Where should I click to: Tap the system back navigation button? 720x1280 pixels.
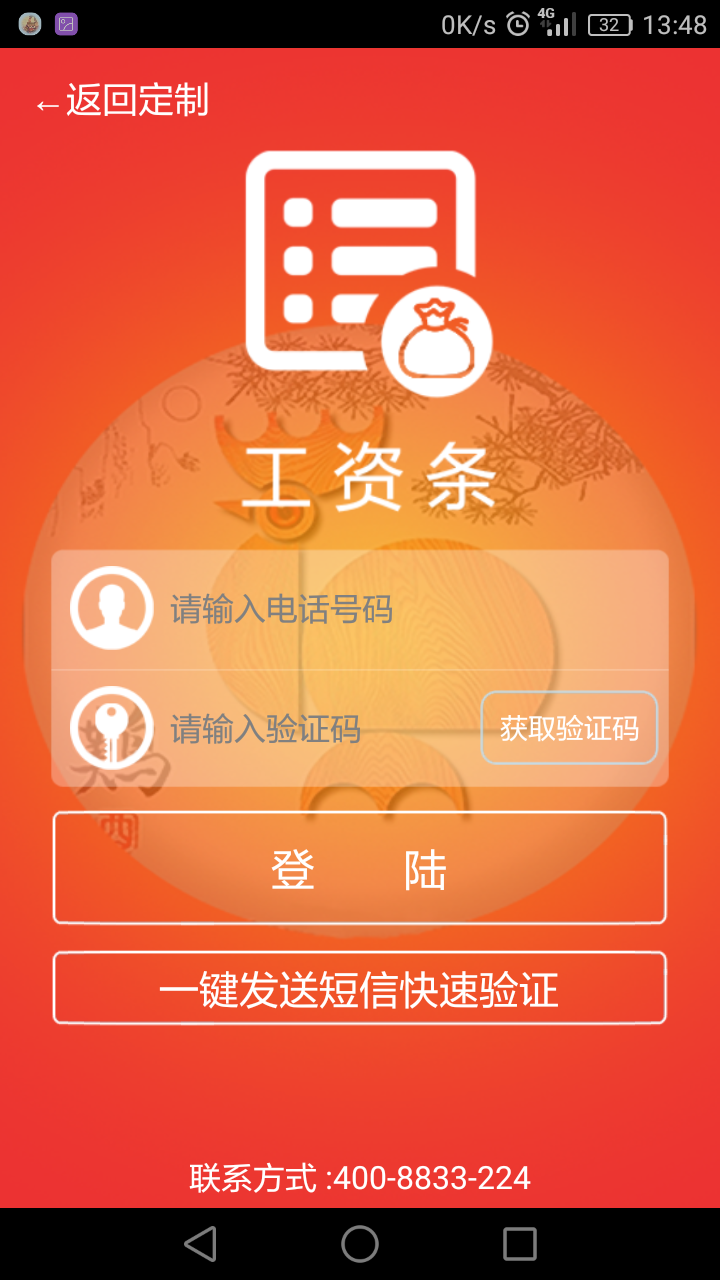[x=200, y=1244]
